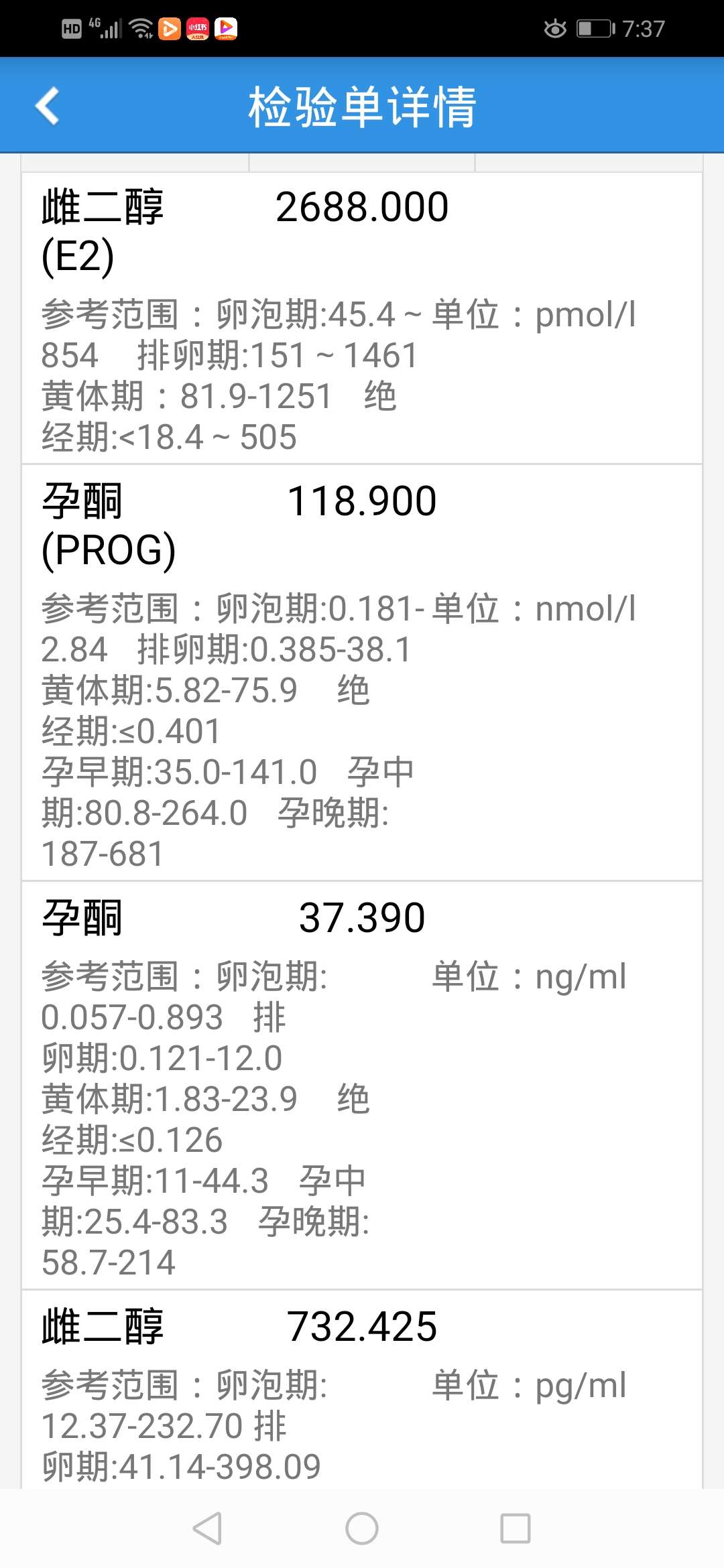Open the recent apps view
The width and height of the screenshot is (724, 1568).
point(515,1528)
